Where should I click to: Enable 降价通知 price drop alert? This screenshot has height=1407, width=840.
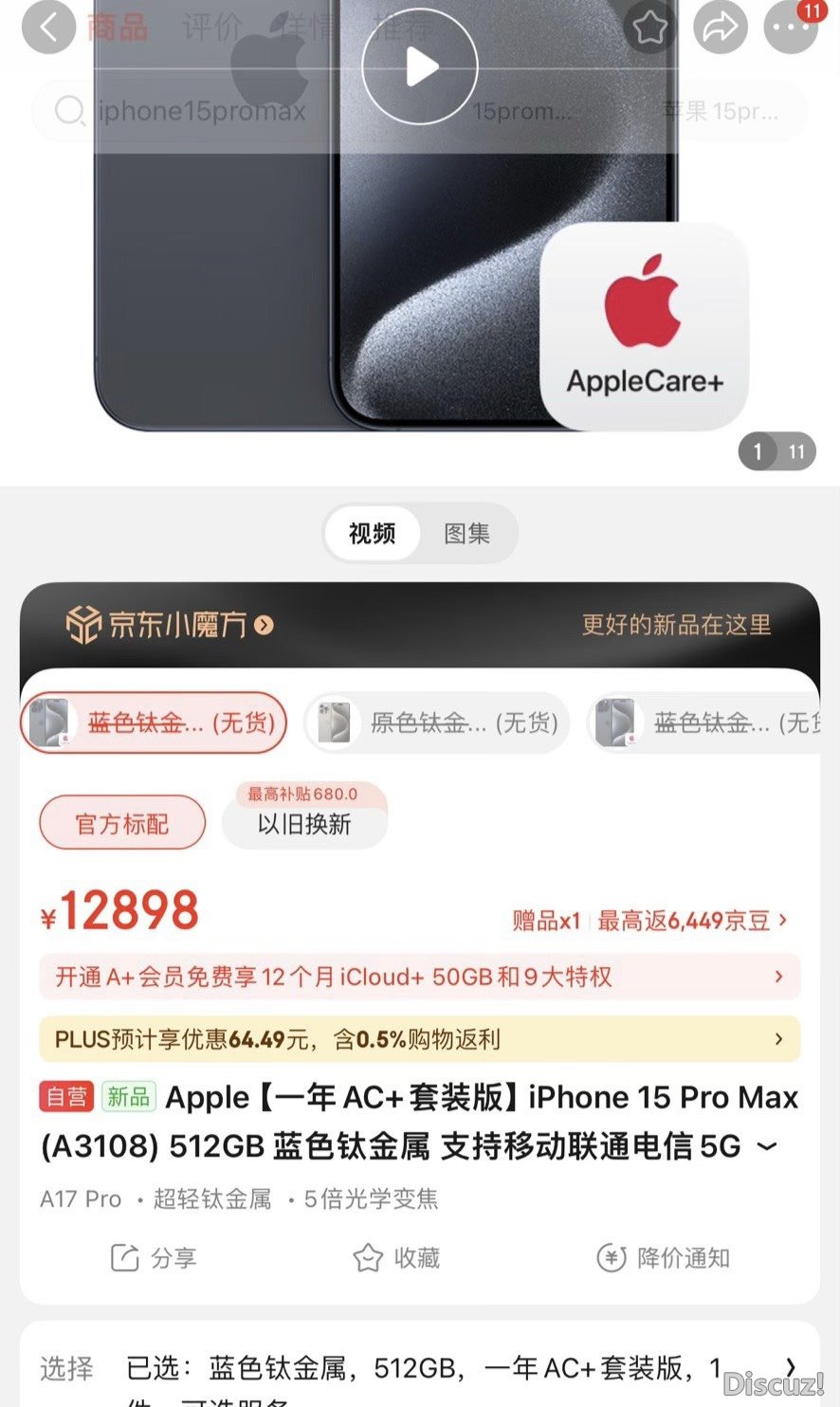(x=664, y=1258)
